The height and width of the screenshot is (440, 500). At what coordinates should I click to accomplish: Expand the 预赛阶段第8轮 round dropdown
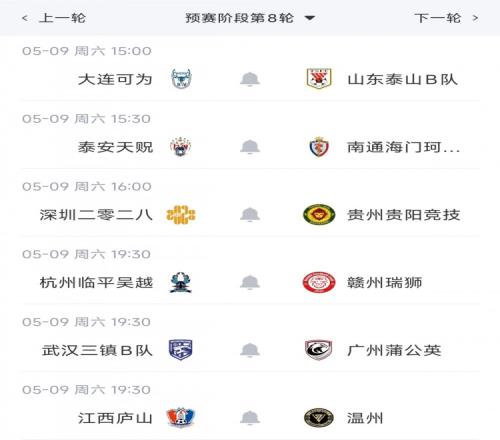(250, 18)
